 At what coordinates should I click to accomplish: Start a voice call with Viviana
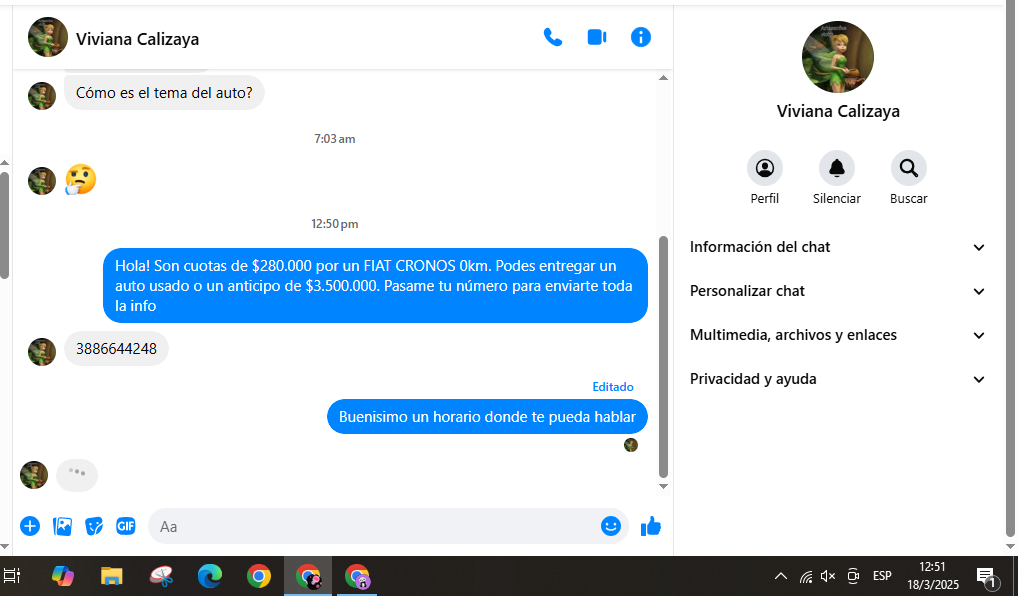click(552, 38)
